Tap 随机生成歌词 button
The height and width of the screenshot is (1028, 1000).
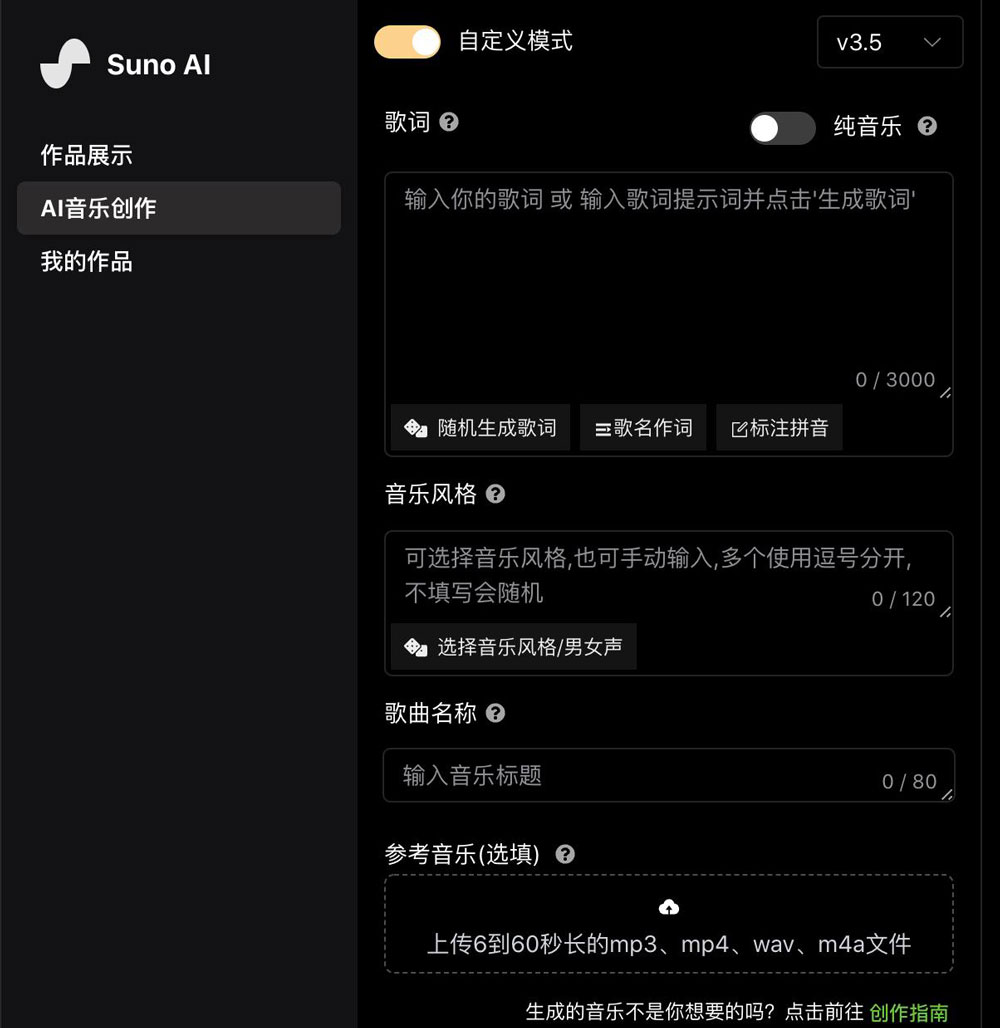pos(480,428)
